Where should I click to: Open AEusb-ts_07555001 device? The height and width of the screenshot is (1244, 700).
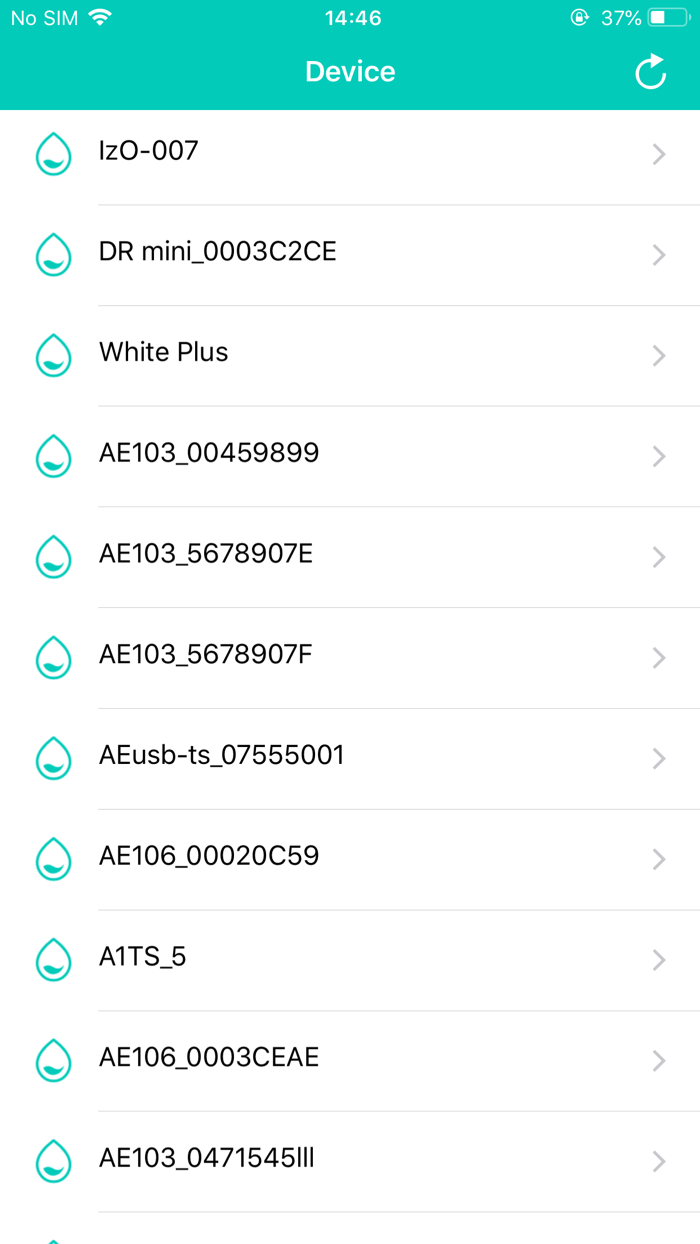click(x=350, y=757)
